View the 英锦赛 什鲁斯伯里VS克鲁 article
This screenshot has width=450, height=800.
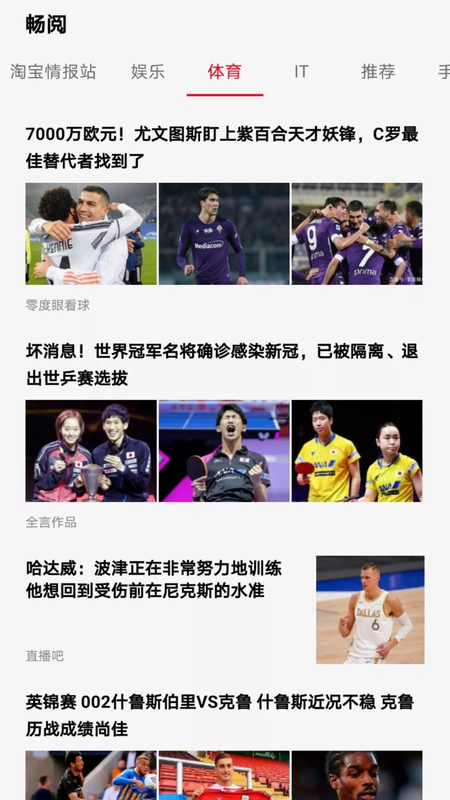220,715
